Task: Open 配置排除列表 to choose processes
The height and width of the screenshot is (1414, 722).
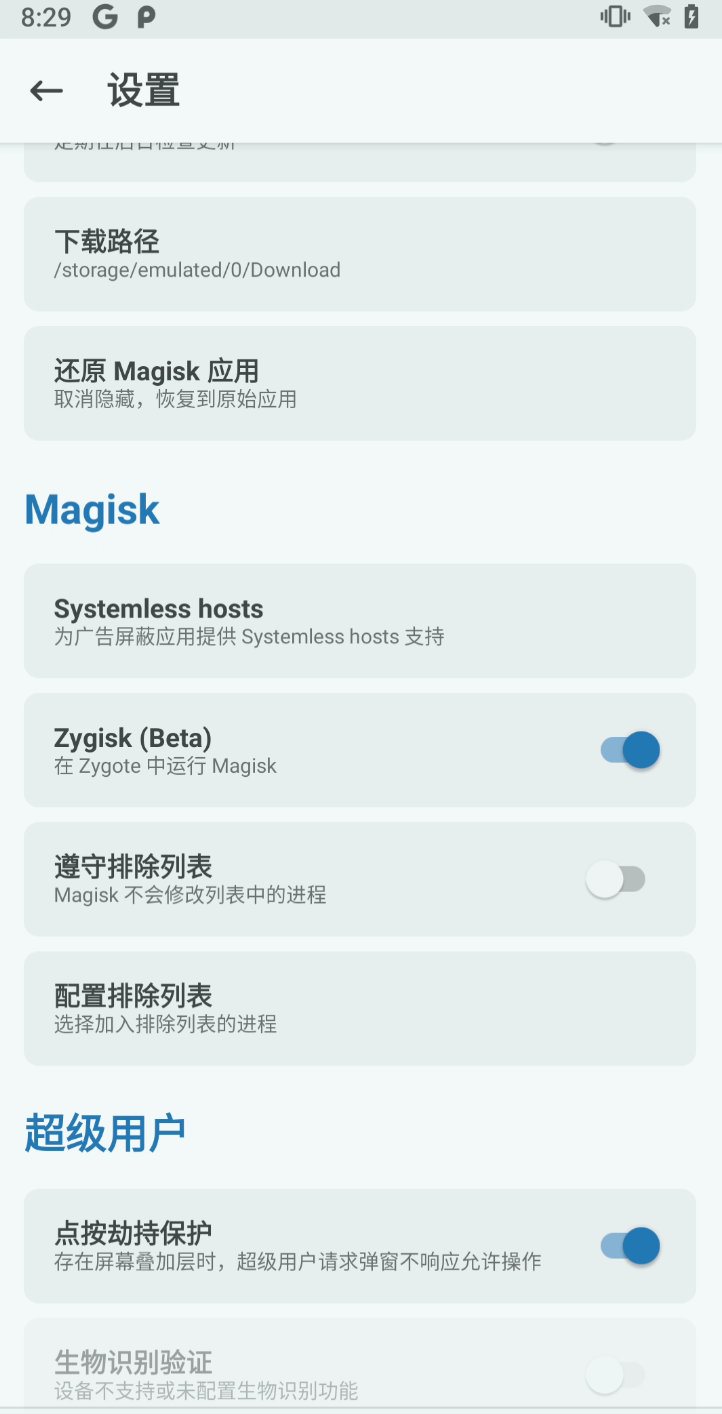Action: click(x=360, y=1008)
